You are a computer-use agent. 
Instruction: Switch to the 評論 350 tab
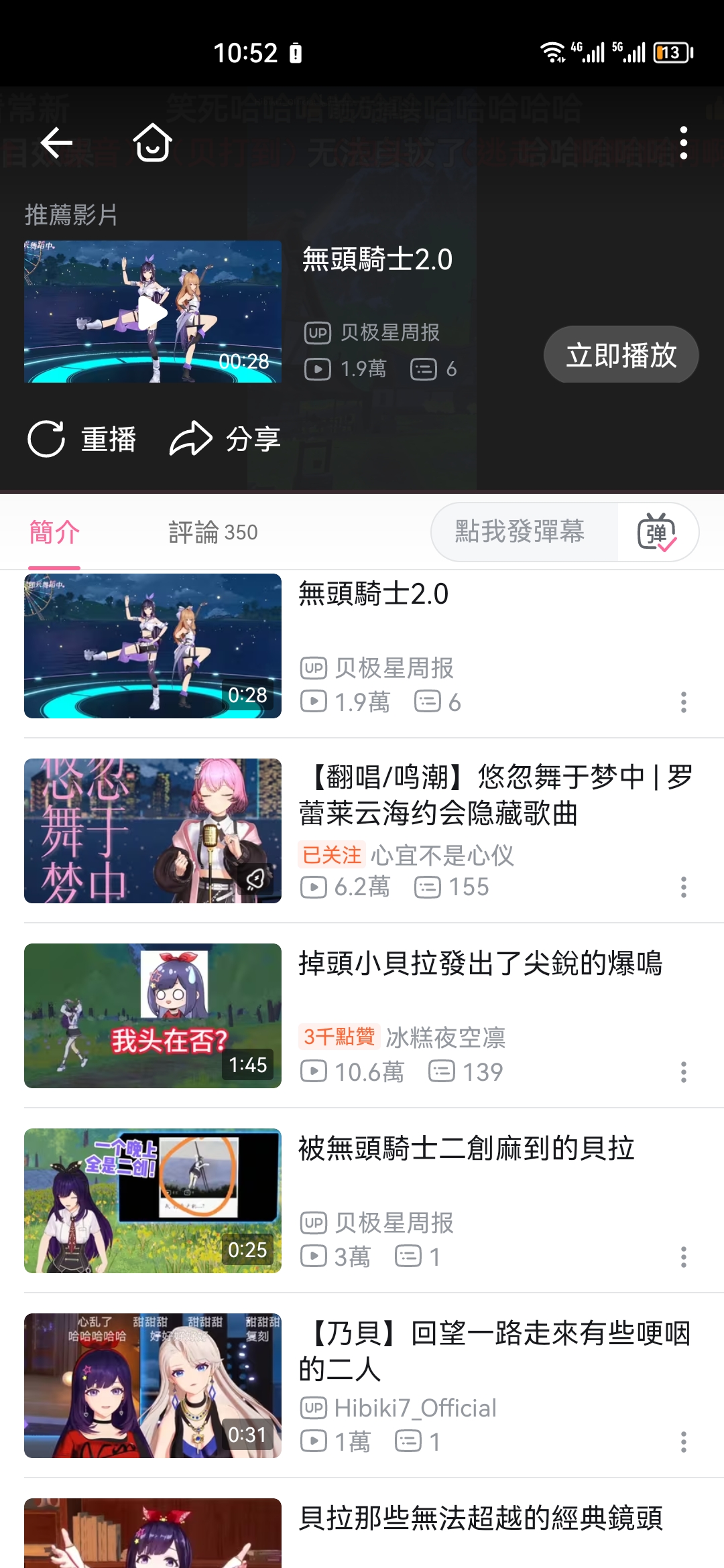(213, 533)
